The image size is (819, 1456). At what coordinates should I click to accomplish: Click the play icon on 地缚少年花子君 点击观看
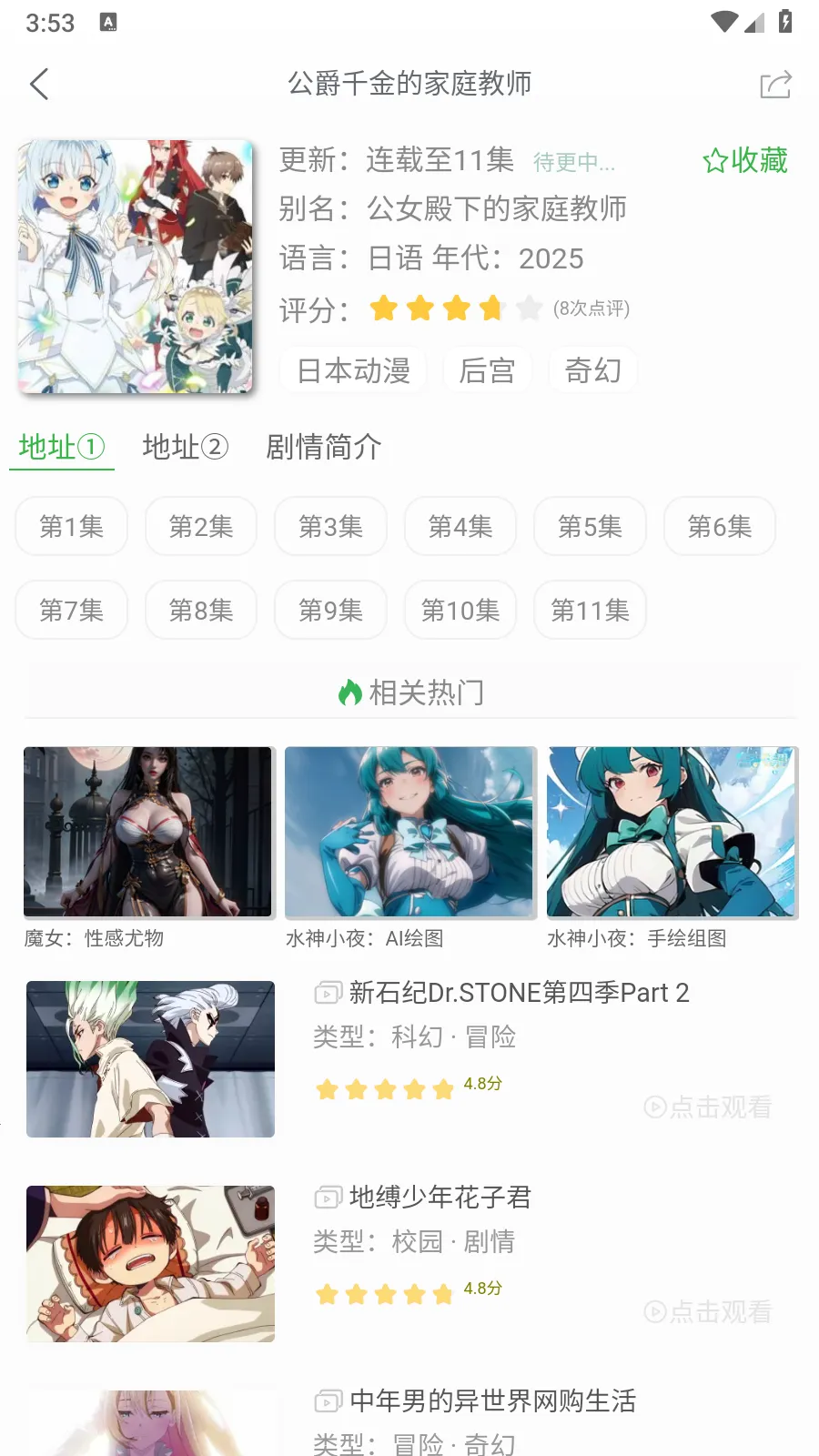(654, 1313)
